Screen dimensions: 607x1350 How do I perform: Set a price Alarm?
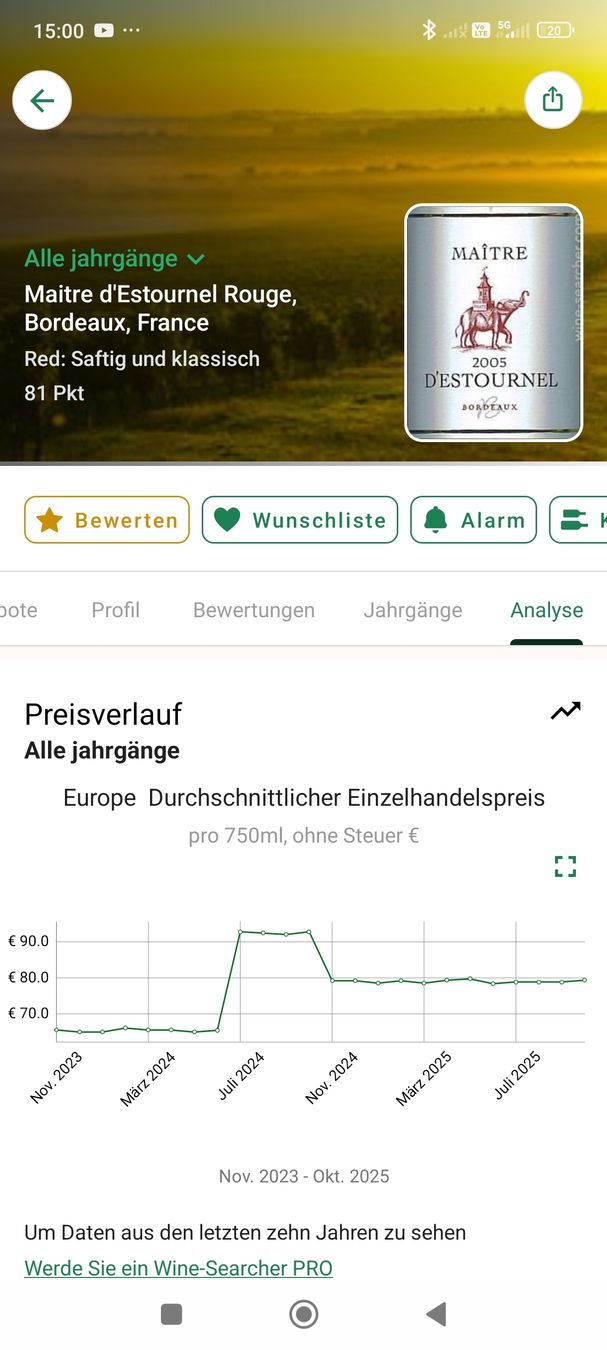click(474, 520)
